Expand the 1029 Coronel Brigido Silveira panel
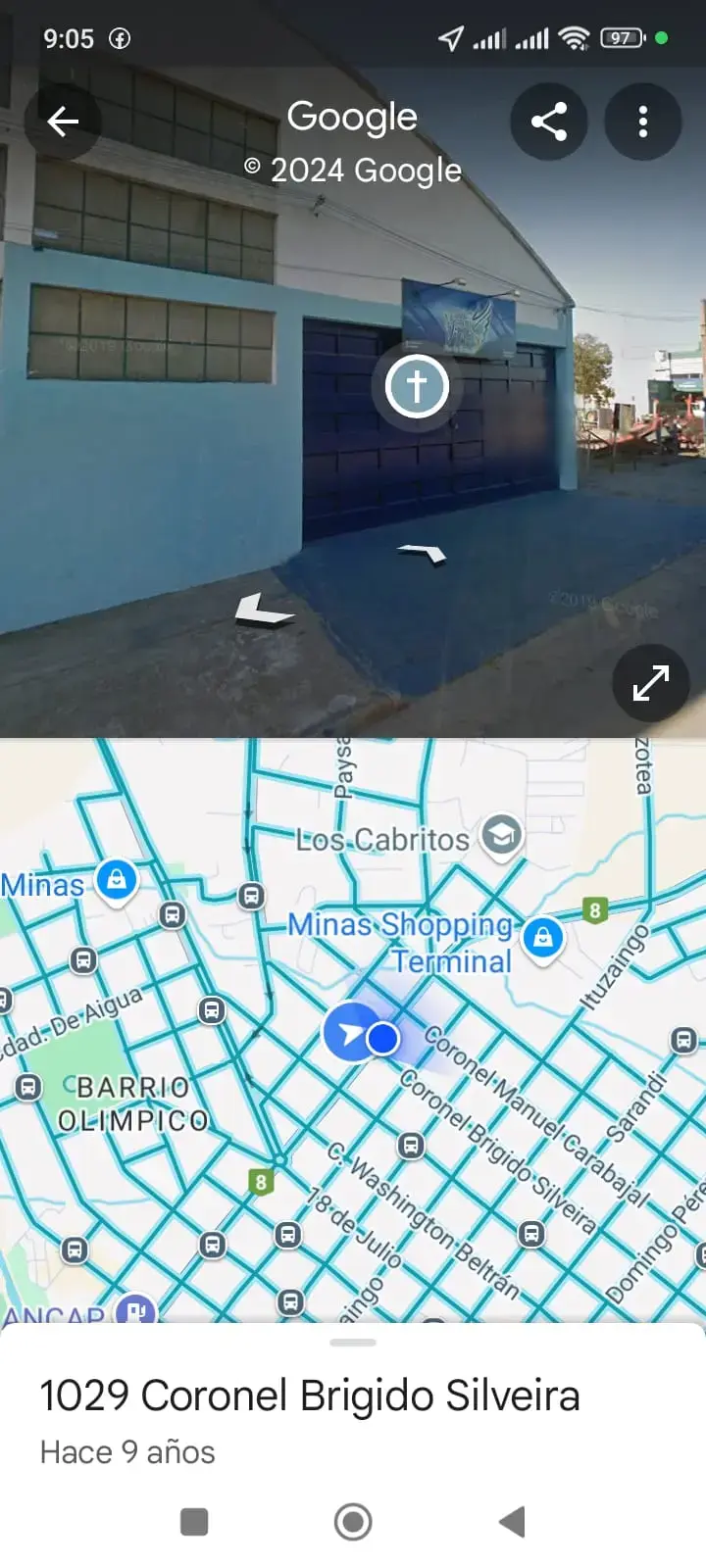The image size is (706, 1568). (x=353, y=1344)
